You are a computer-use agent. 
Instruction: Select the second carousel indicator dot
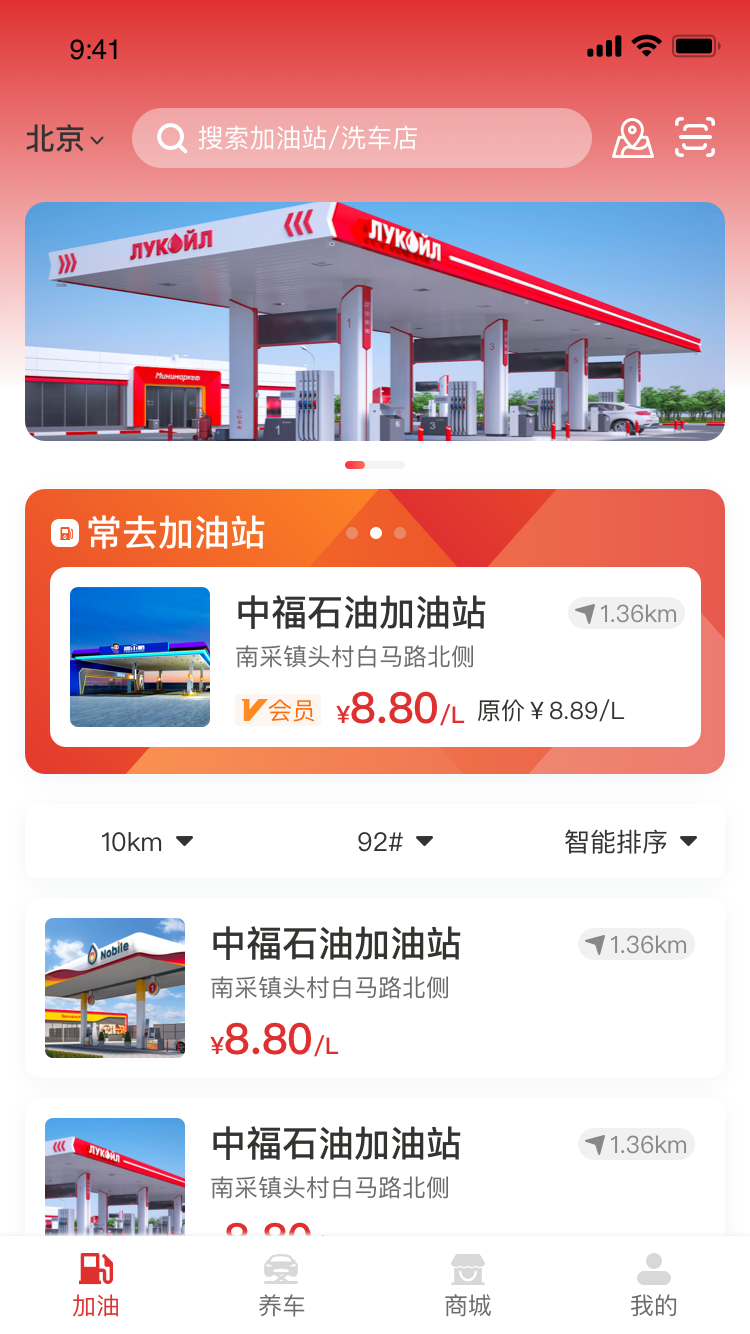tap(375, 533)
